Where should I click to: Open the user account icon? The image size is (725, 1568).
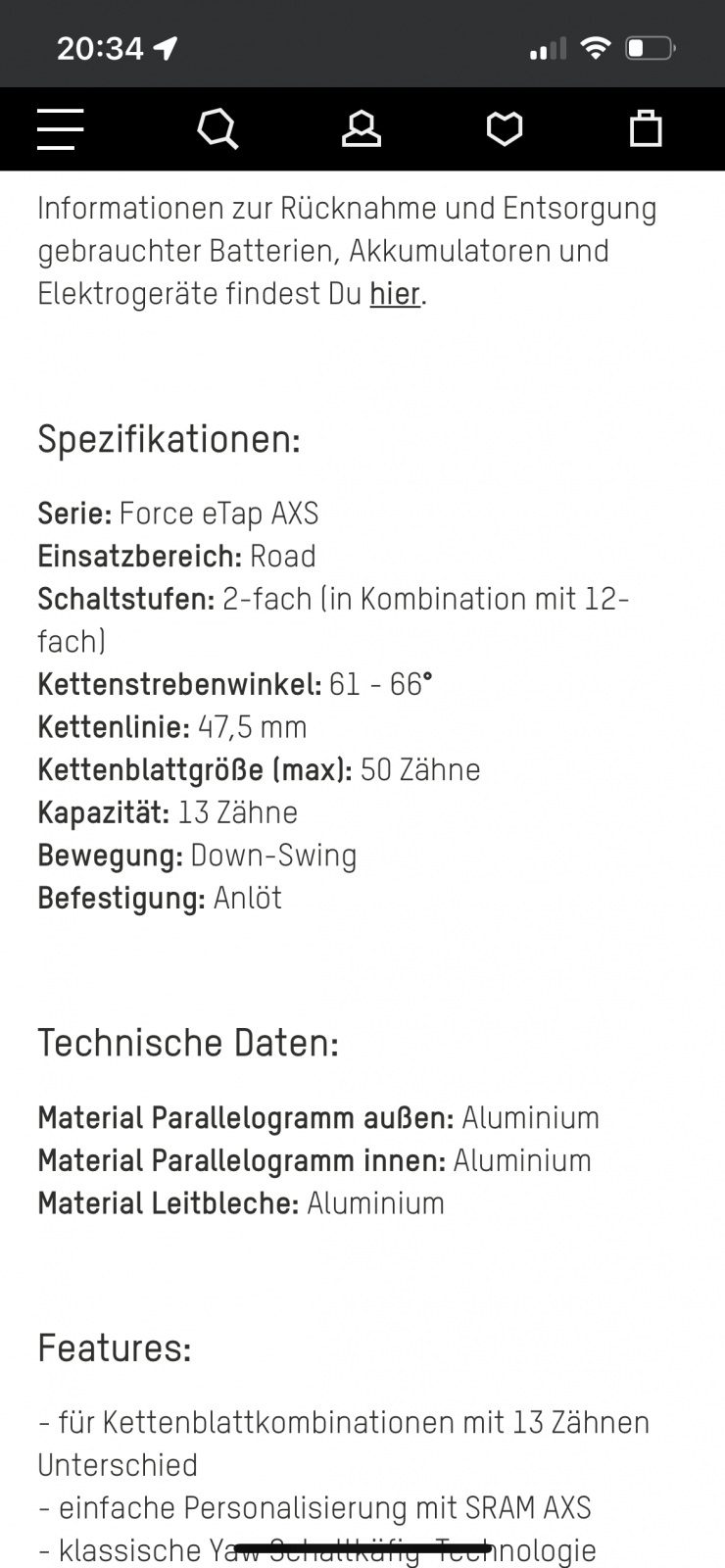point(361,129)
